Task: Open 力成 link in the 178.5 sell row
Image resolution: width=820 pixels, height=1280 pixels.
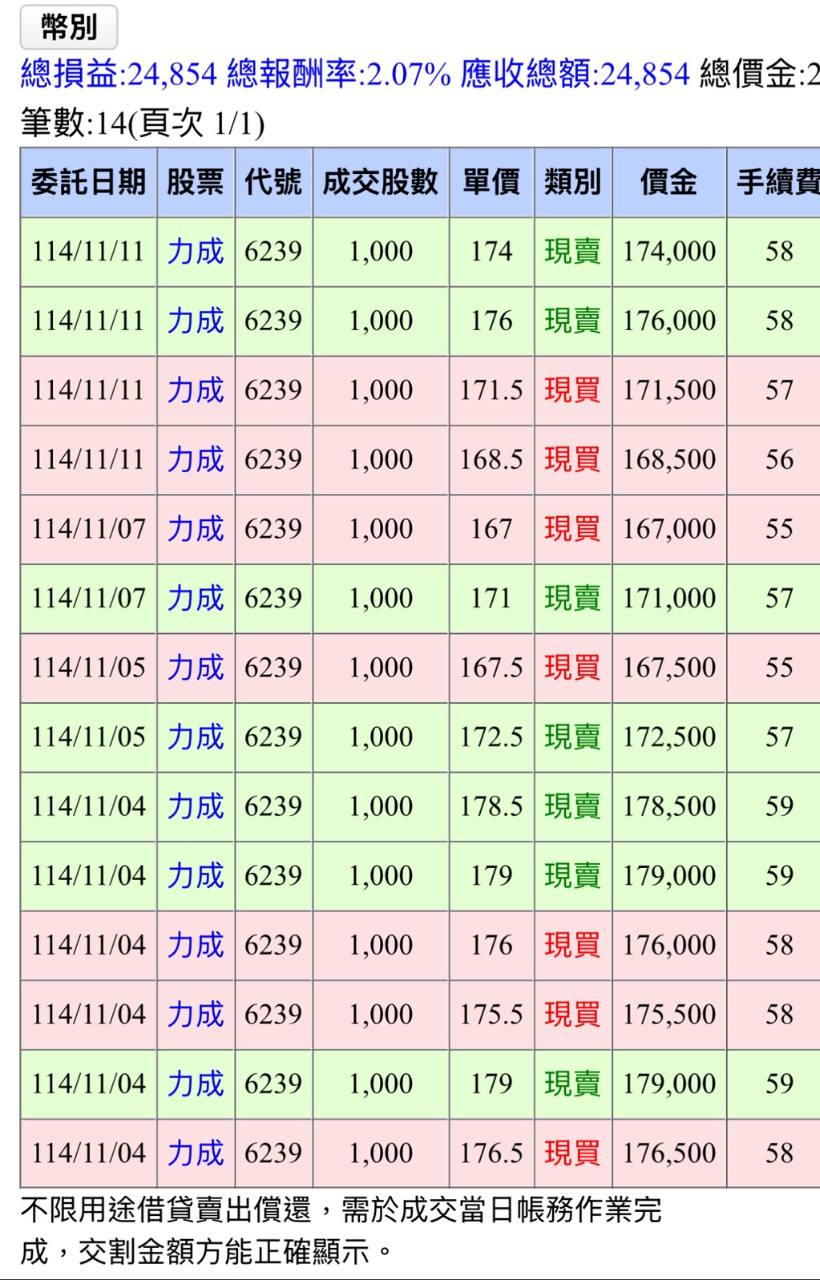Action: 195,806
